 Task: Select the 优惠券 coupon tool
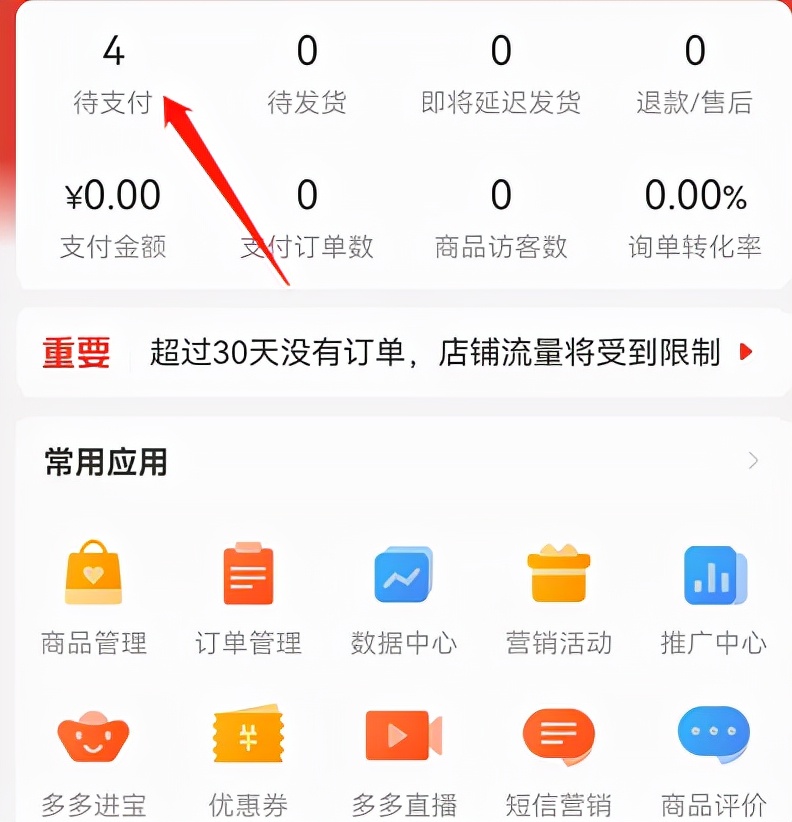click(x=248, y=760)
